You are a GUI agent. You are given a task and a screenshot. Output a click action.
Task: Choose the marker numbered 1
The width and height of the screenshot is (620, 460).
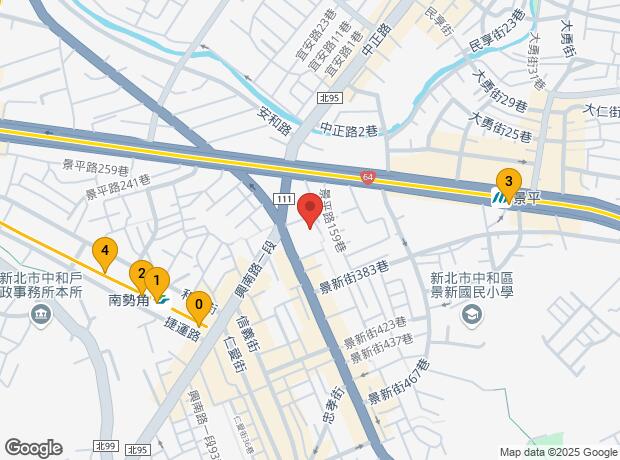point(158,283)
